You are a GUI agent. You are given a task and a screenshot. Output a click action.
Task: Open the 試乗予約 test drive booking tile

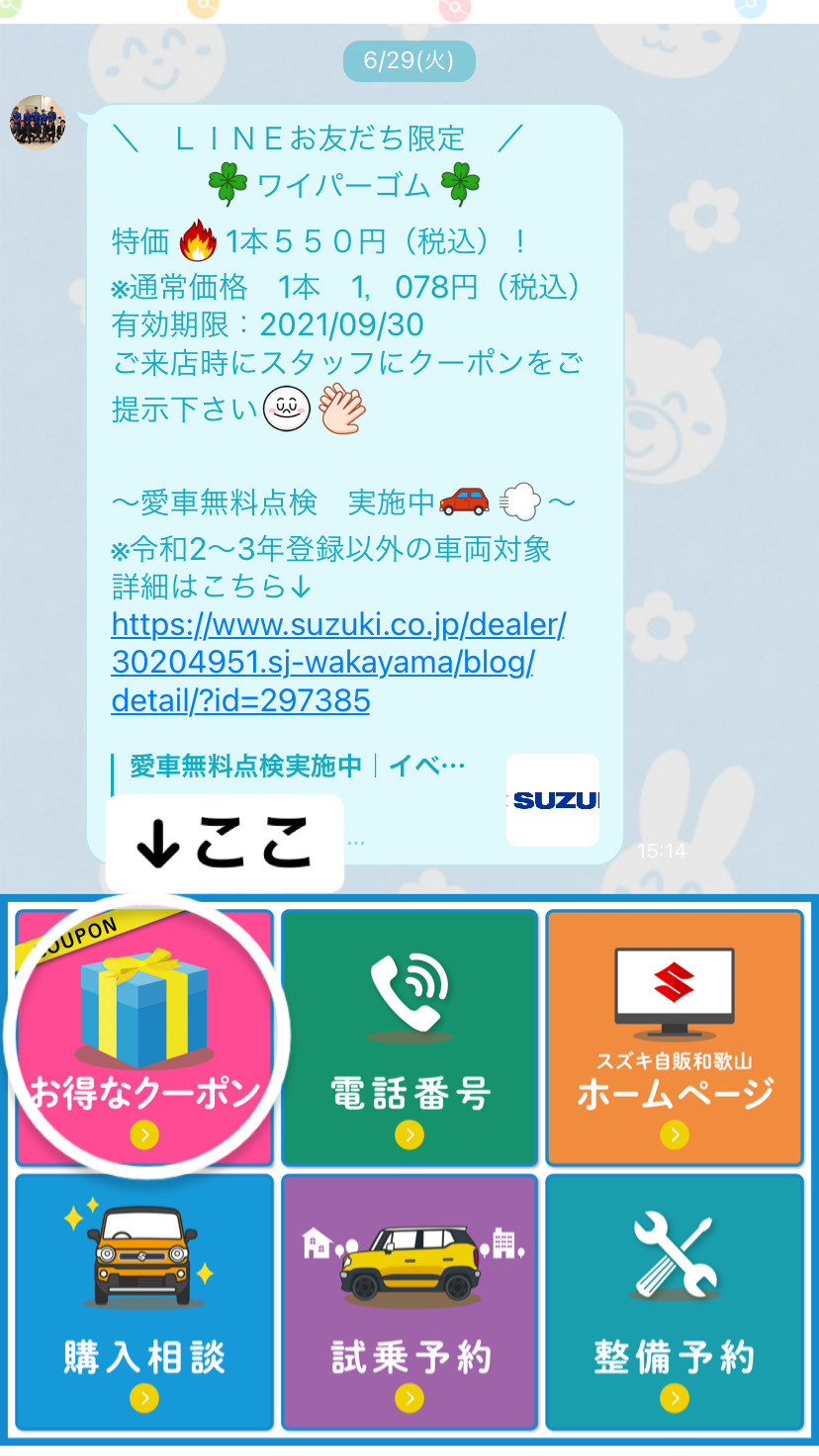[x=409, y=1302]
